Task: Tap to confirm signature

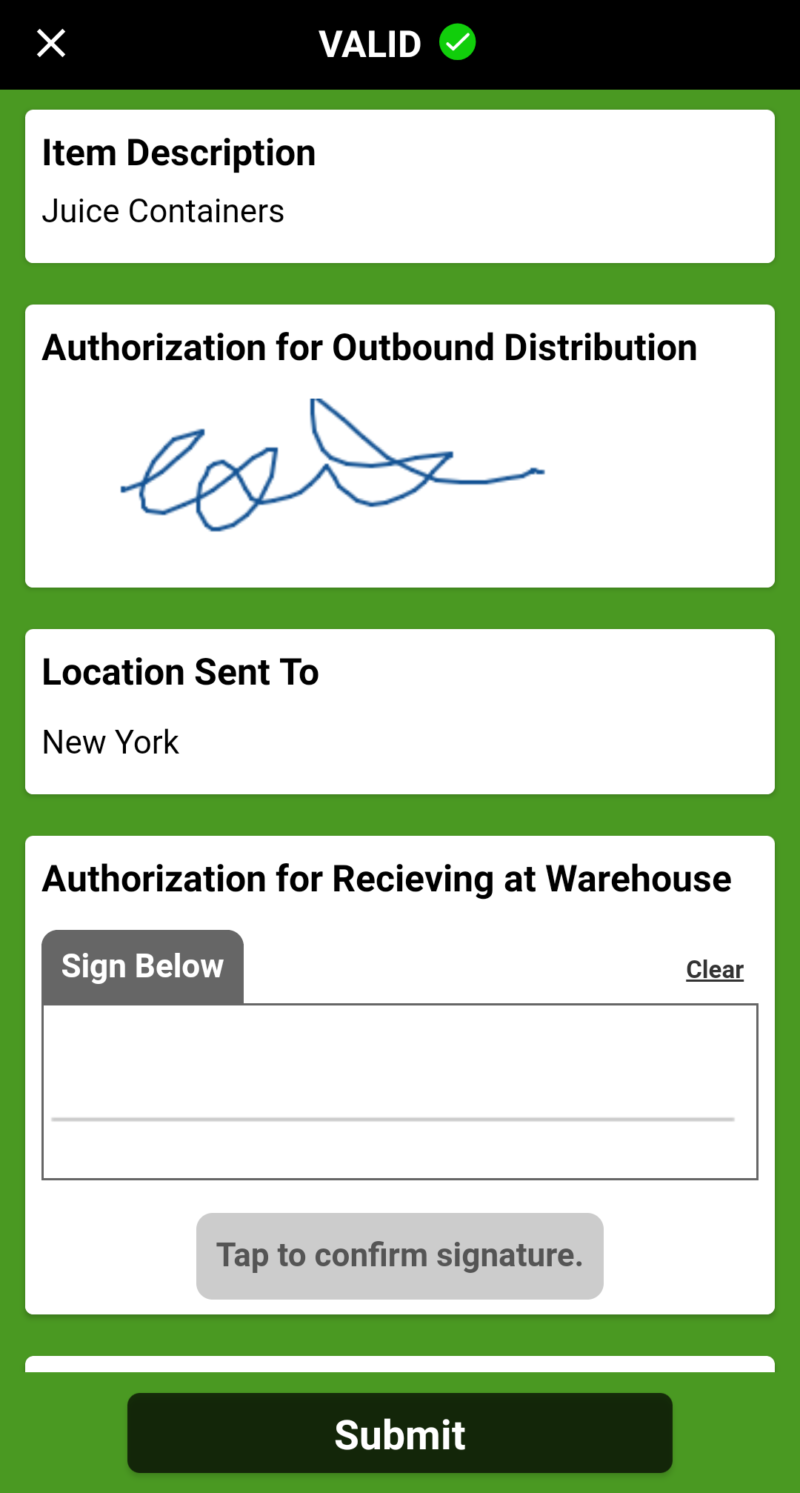Action: point(400,1255)
